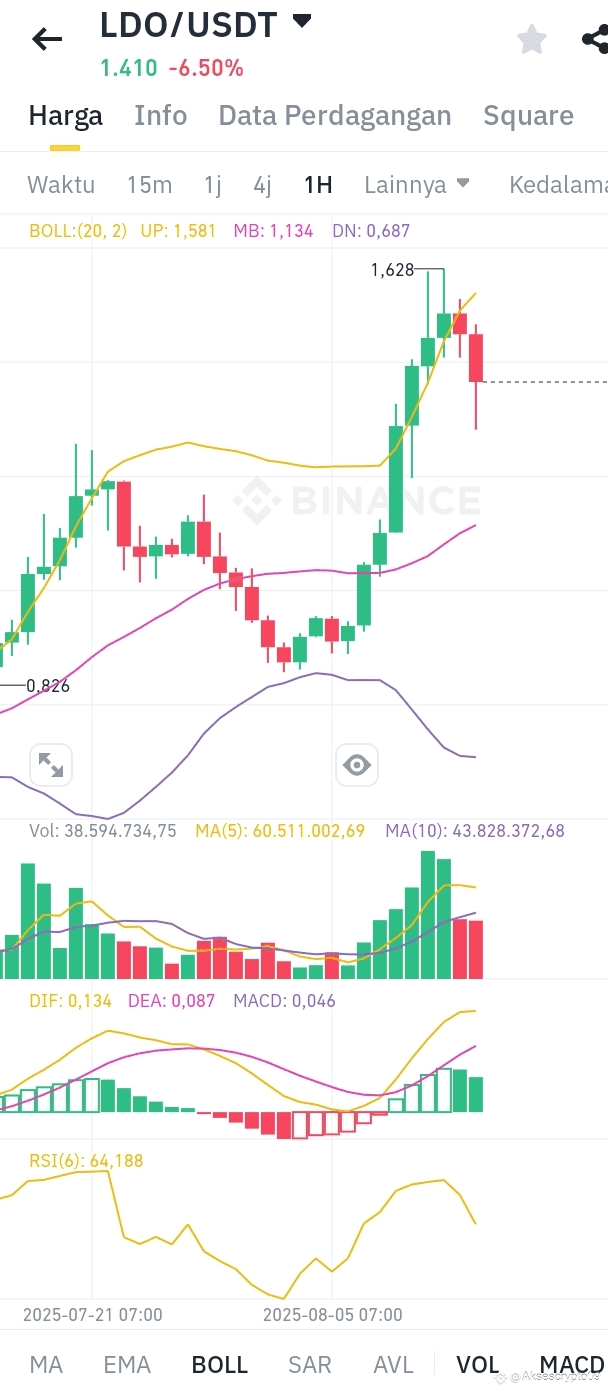Turn on the SAR indicator
Viewport: 608px width, 1394px height.
[310, 1365]
